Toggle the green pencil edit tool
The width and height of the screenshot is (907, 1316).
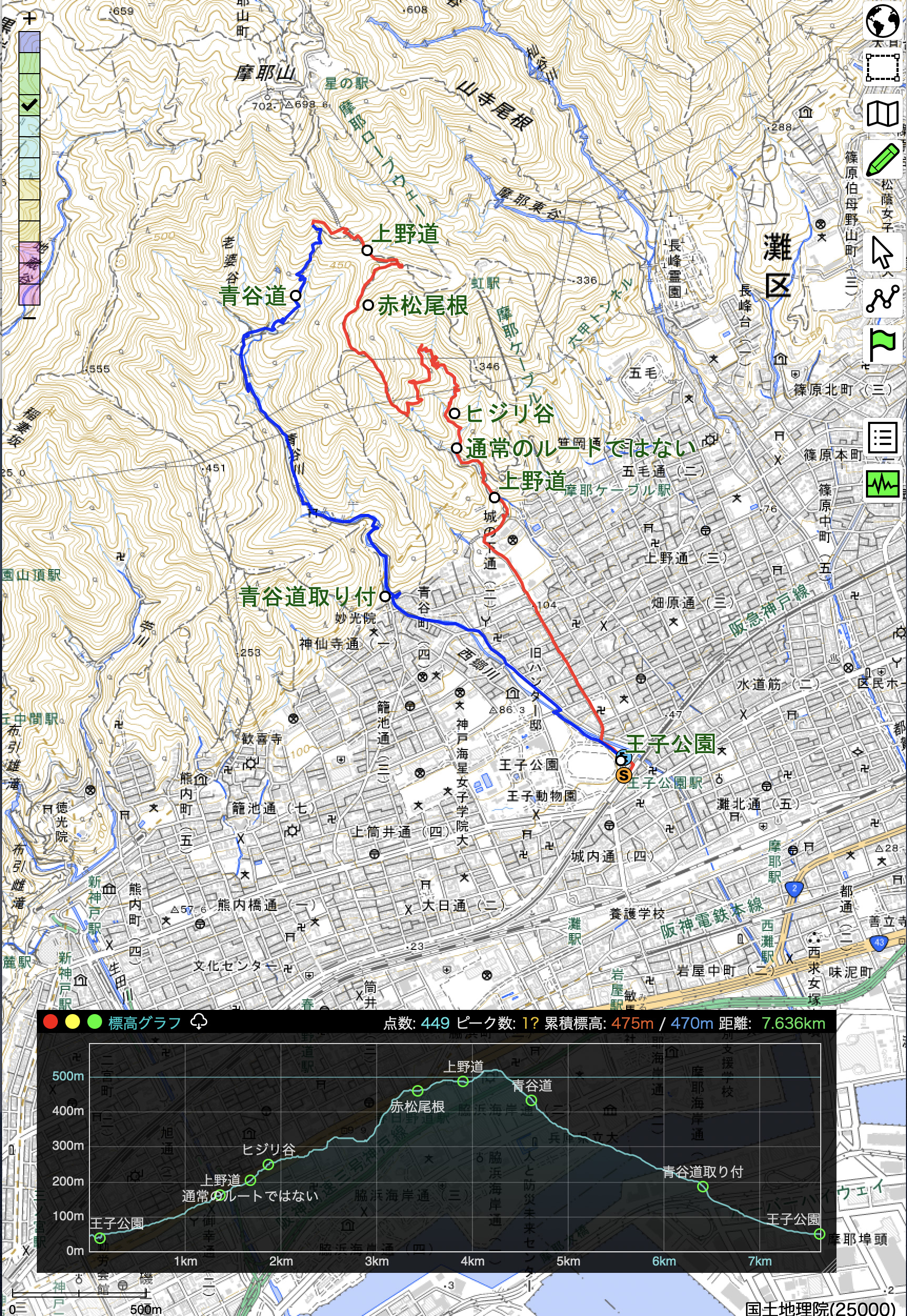click(882, 160)
